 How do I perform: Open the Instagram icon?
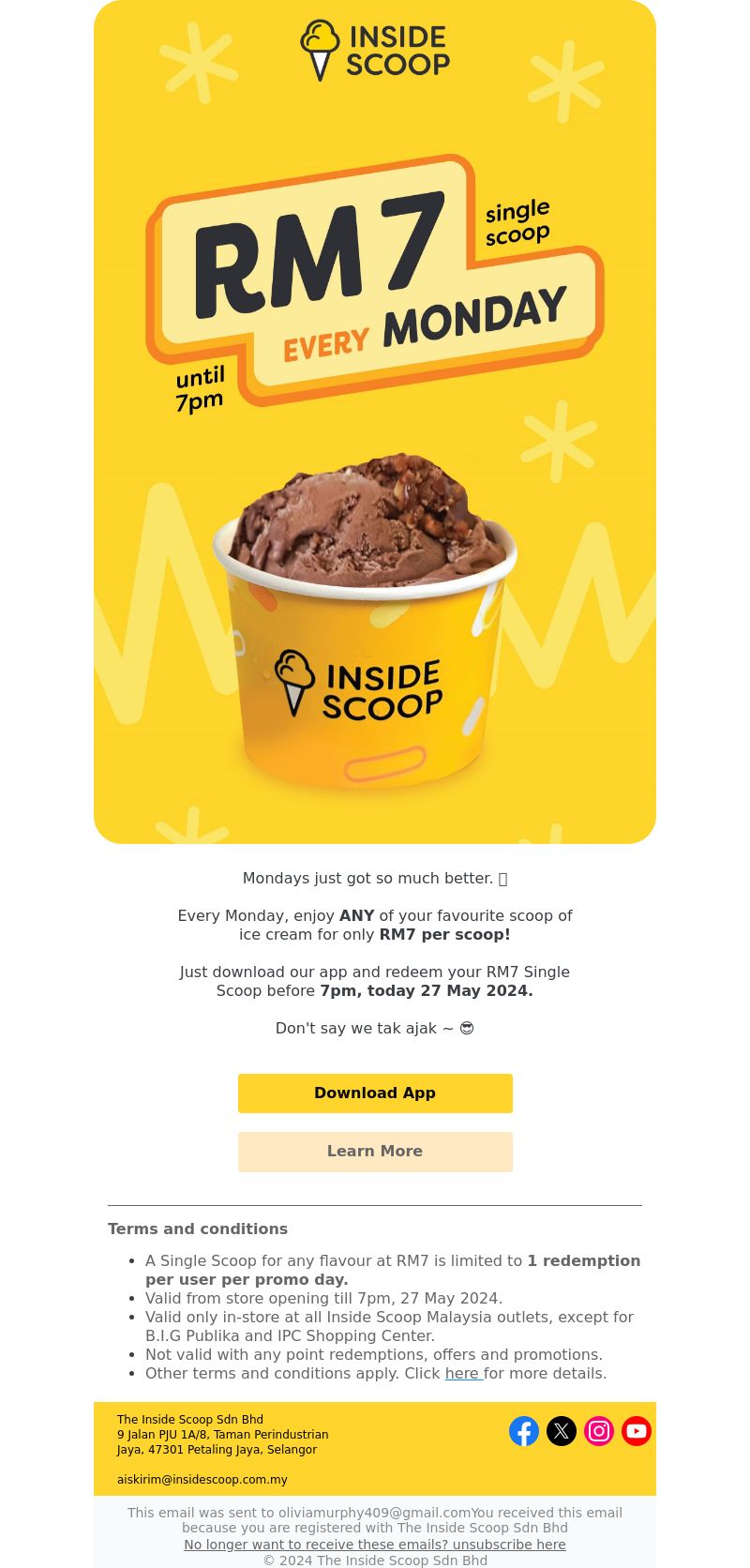[x=599, y=1431]
